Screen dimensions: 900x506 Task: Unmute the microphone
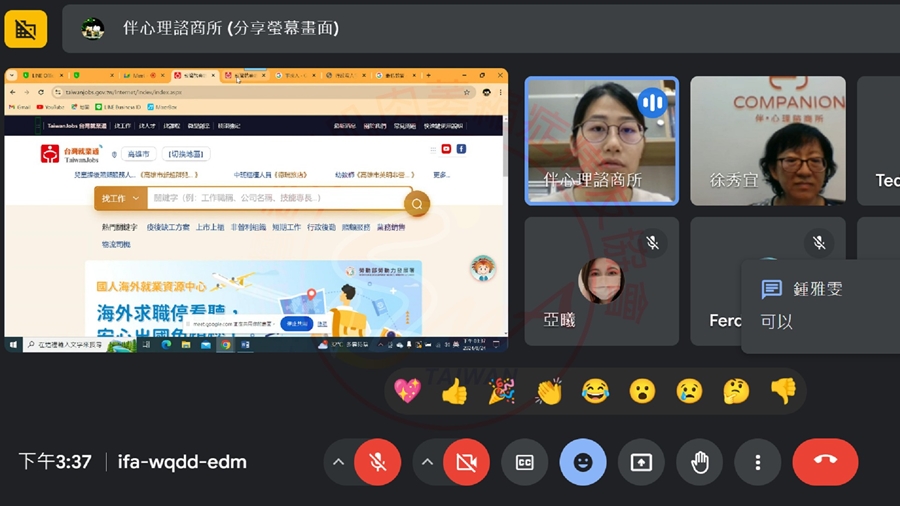(x=377, y=462)
